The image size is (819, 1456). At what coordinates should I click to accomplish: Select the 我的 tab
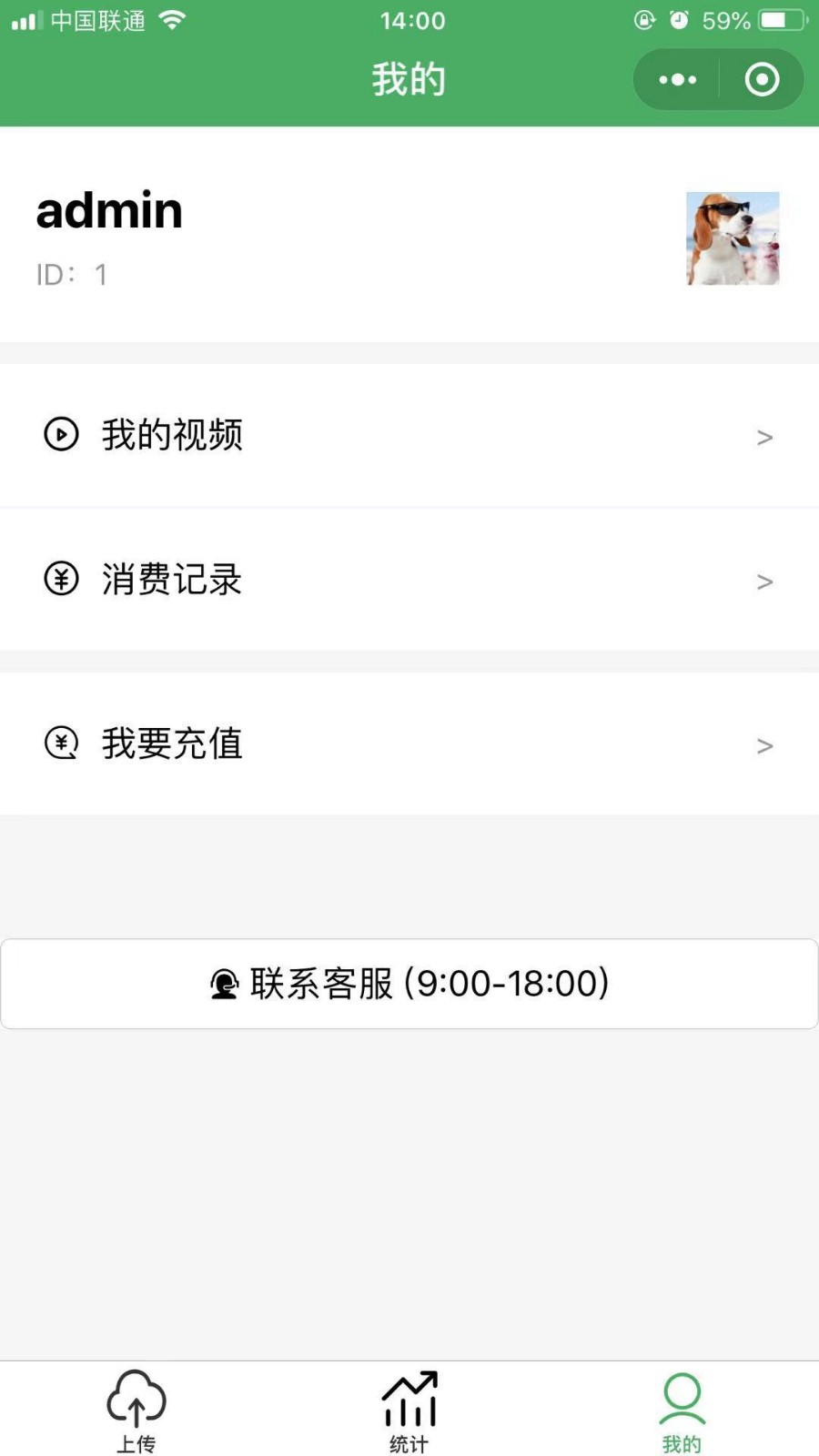[x=682, y=1410]
